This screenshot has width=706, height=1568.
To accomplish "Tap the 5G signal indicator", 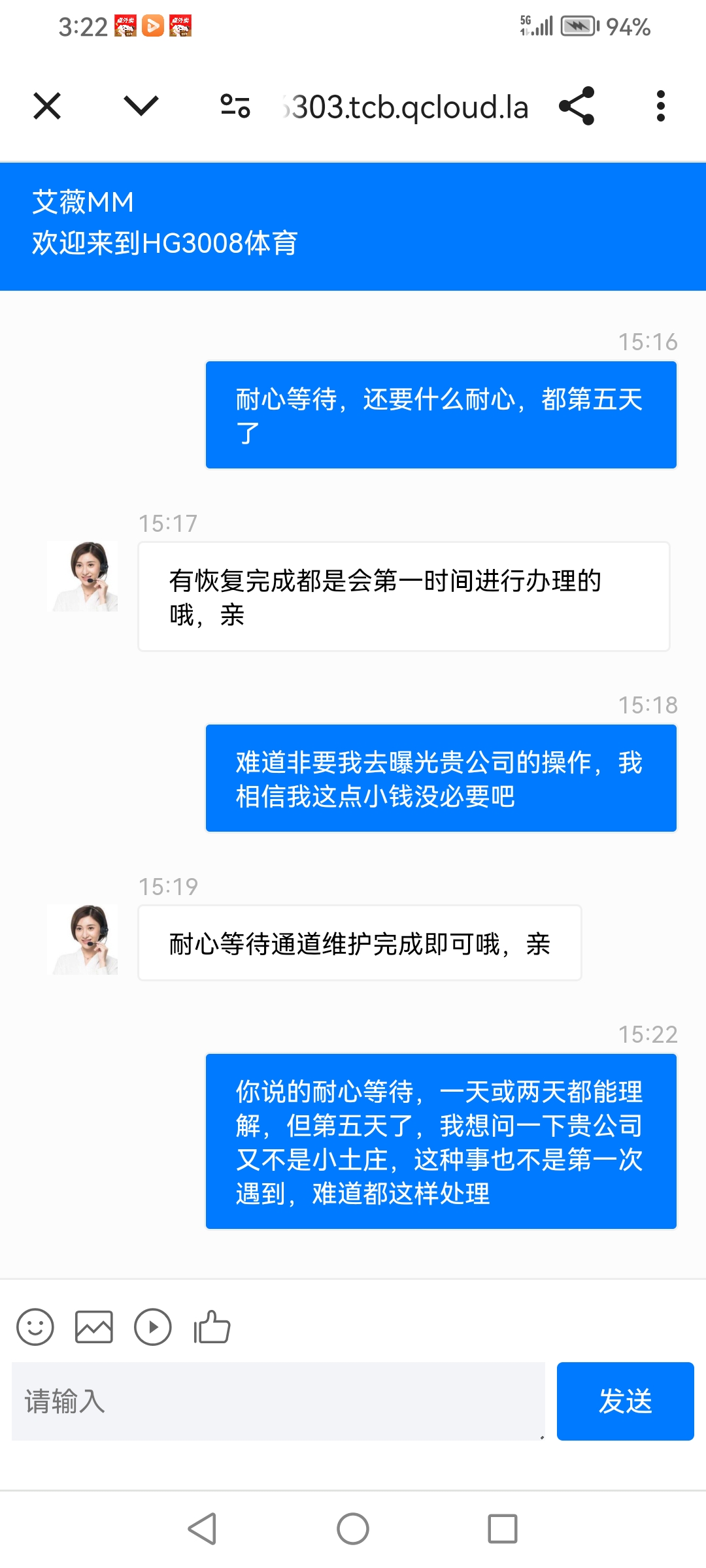I will (x=536, y=26).
